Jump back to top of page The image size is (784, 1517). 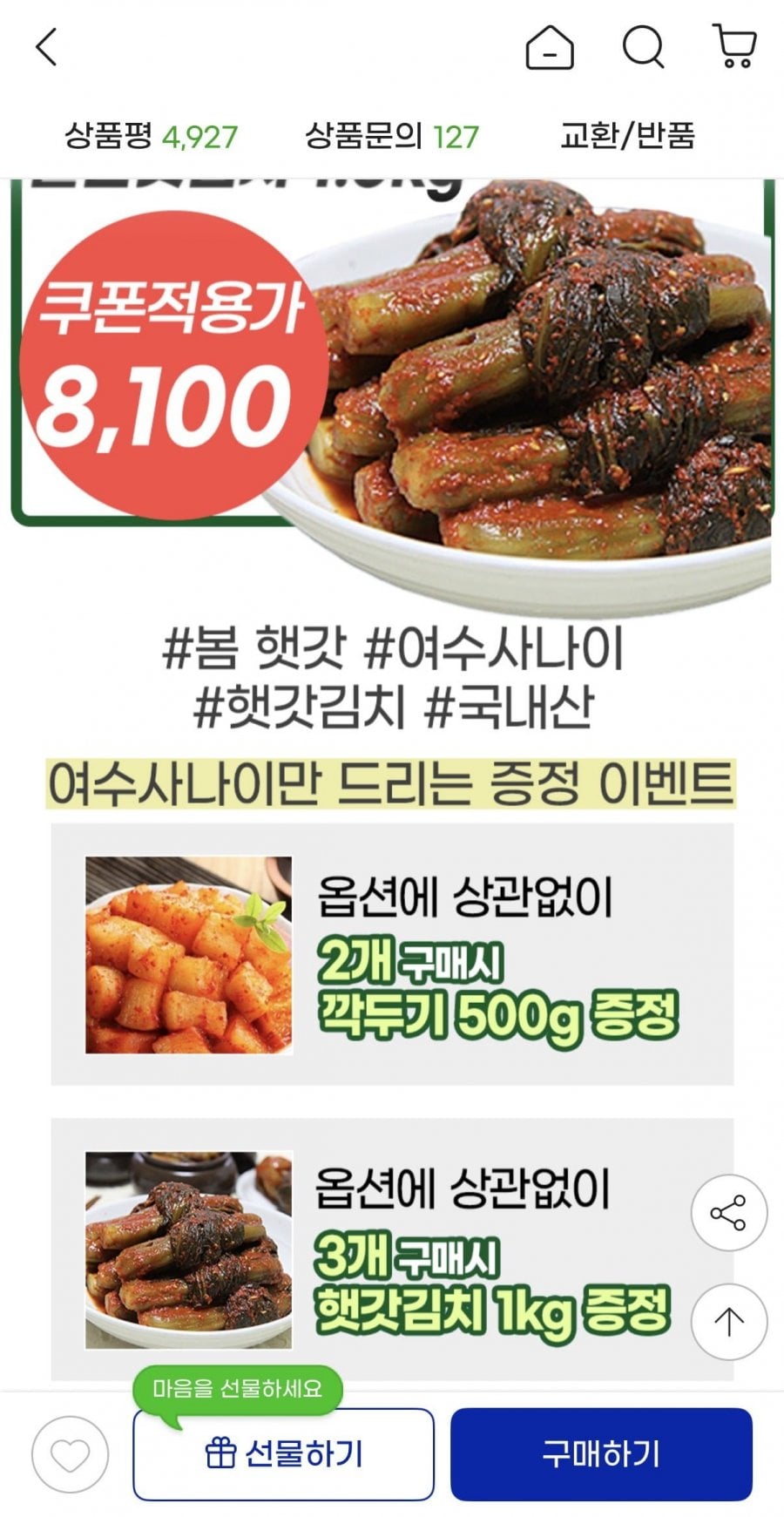[728, 1321]
